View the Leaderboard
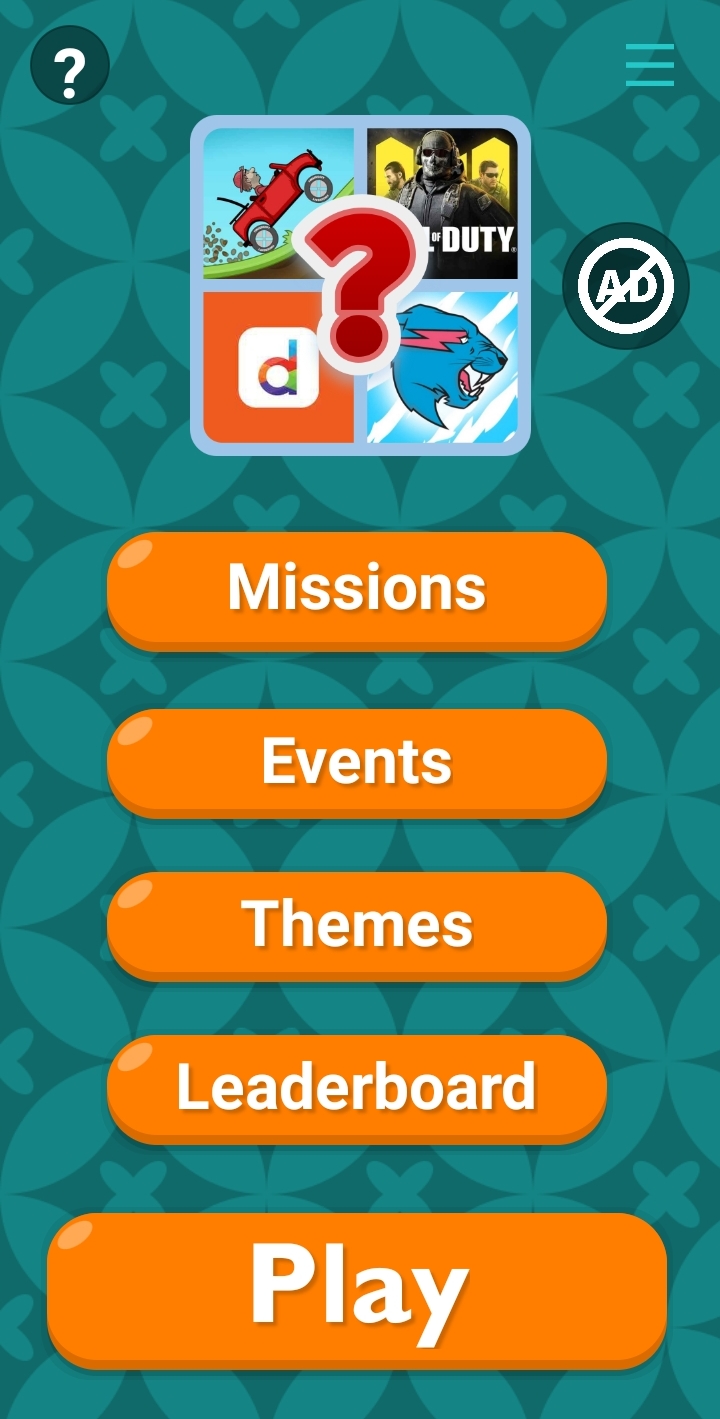 [357, 1088]
